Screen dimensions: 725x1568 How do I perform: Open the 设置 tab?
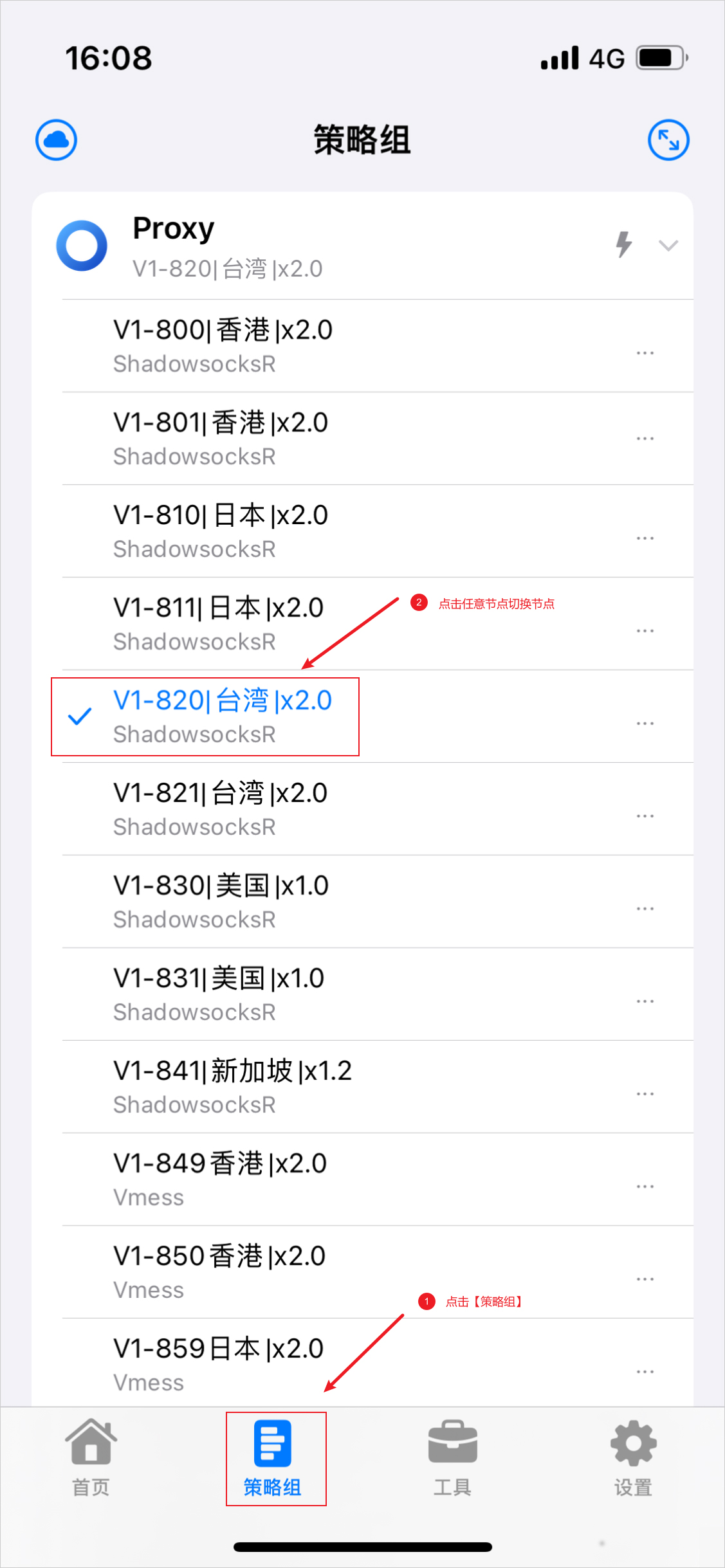tap(633, 1458)
